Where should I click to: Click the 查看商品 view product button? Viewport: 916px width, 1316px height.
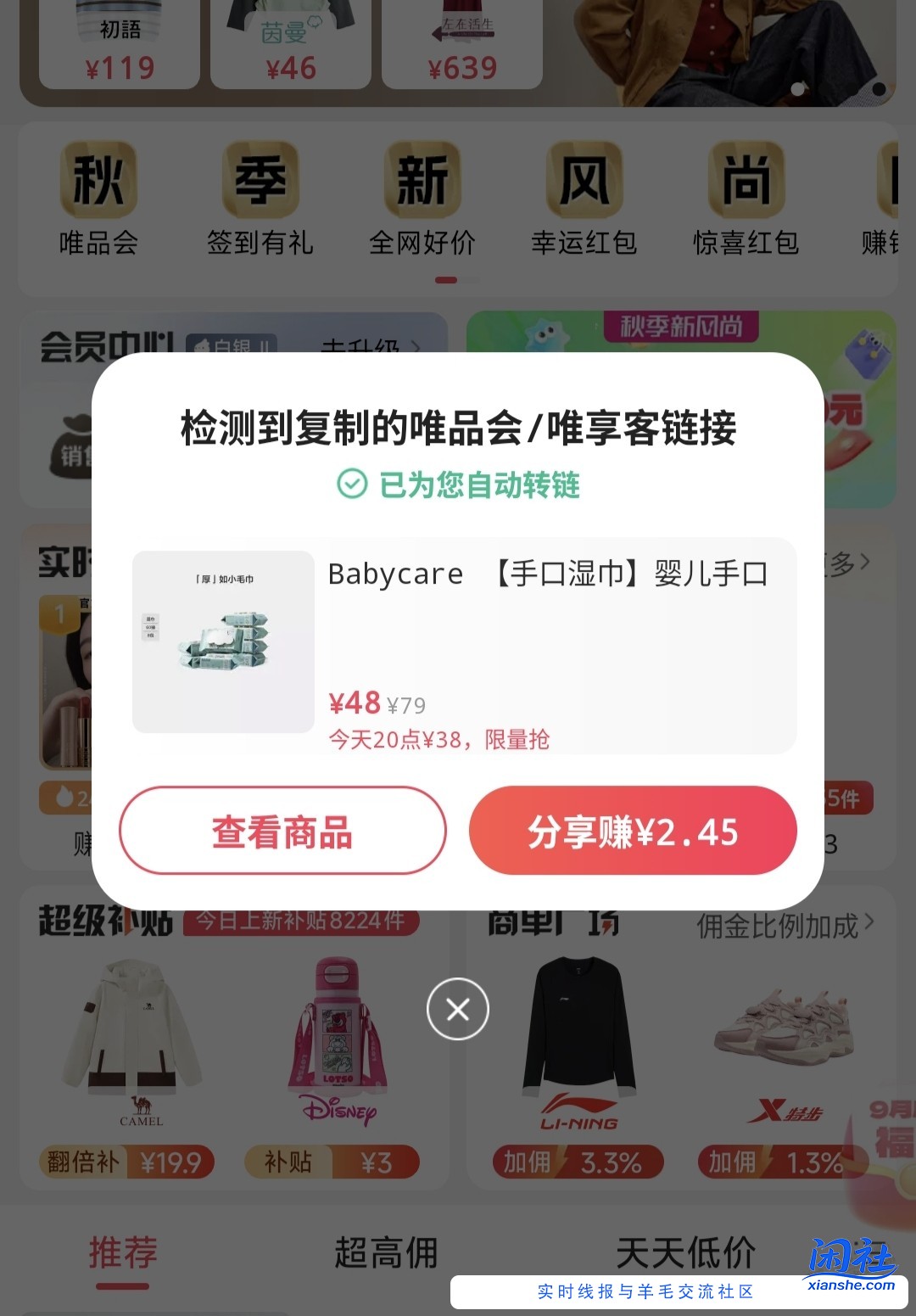click(x=282, y=832)
